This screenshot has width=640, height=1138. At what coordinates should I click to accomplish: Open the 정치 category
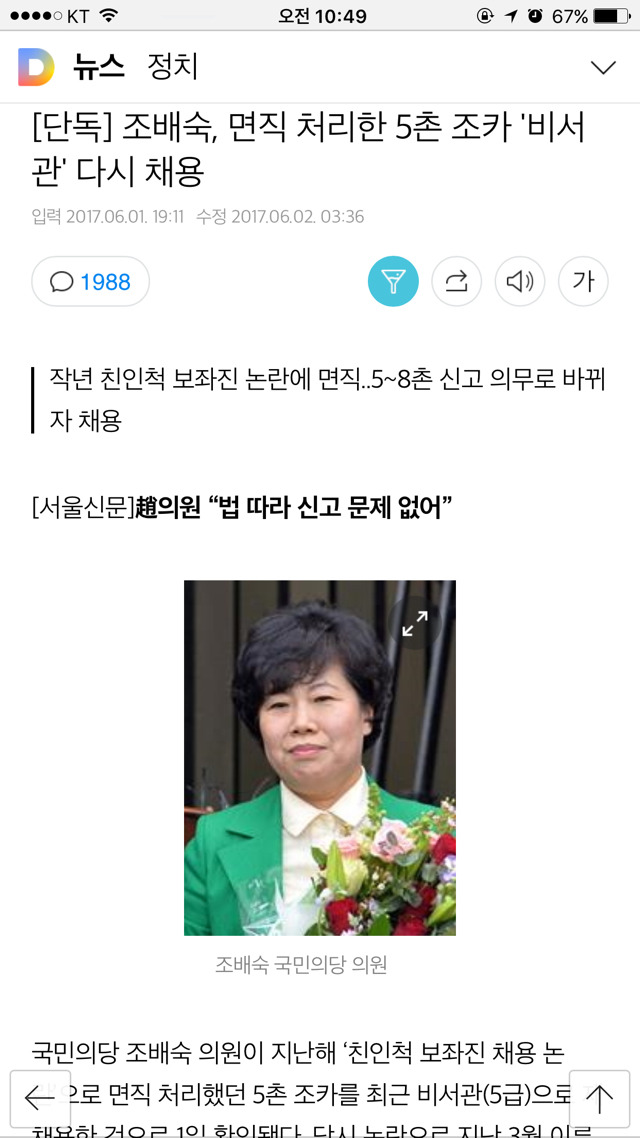(x=173, y=67)
